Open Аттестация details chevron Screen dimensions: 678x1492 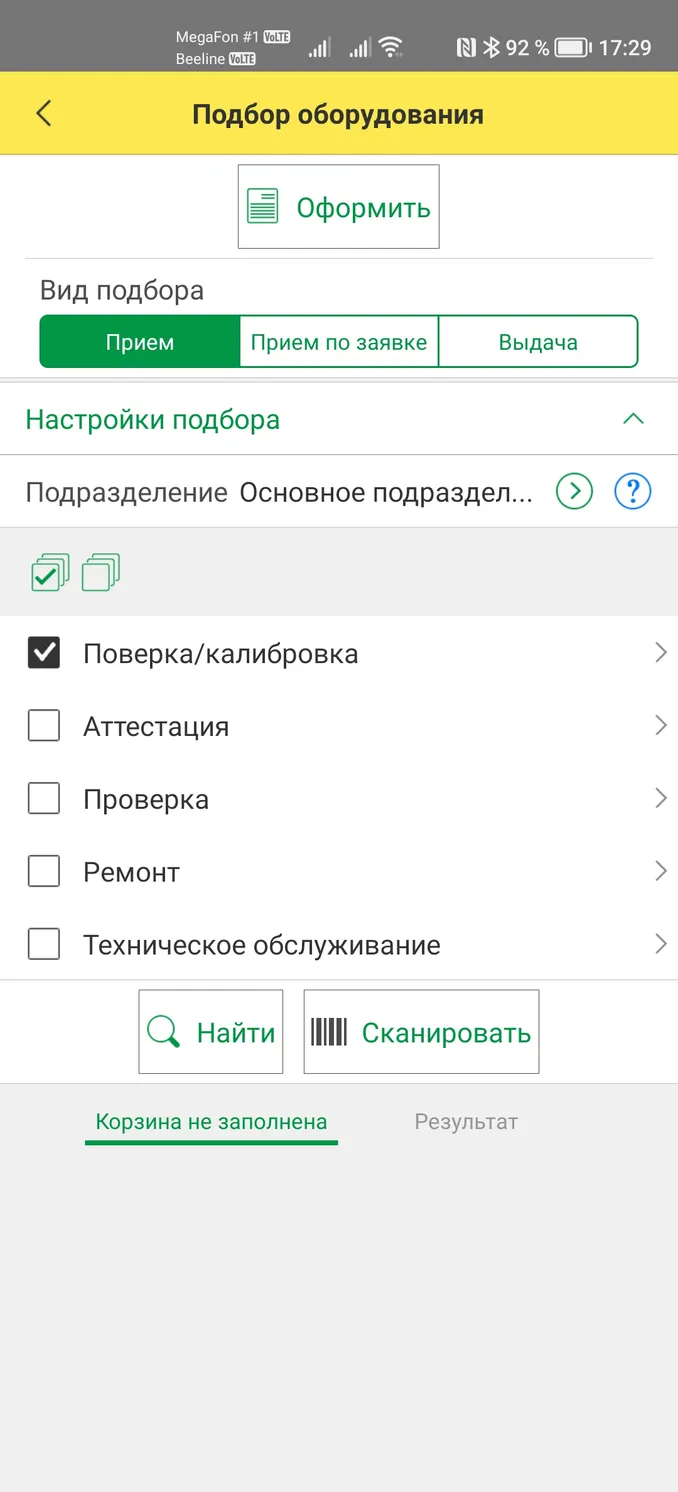[x=660, y=726]
